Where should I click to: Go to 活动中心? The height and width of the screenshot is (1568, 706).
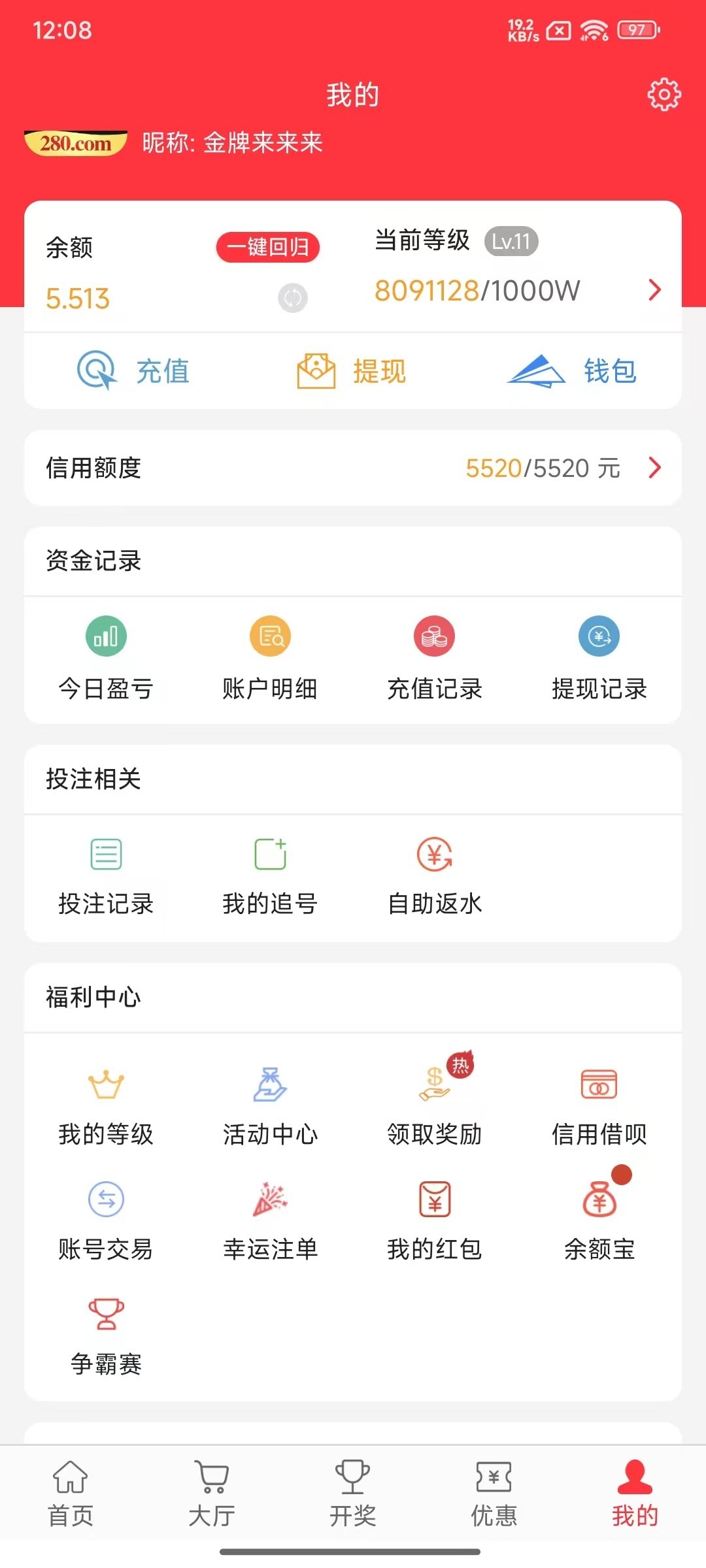click(270, 1104)
